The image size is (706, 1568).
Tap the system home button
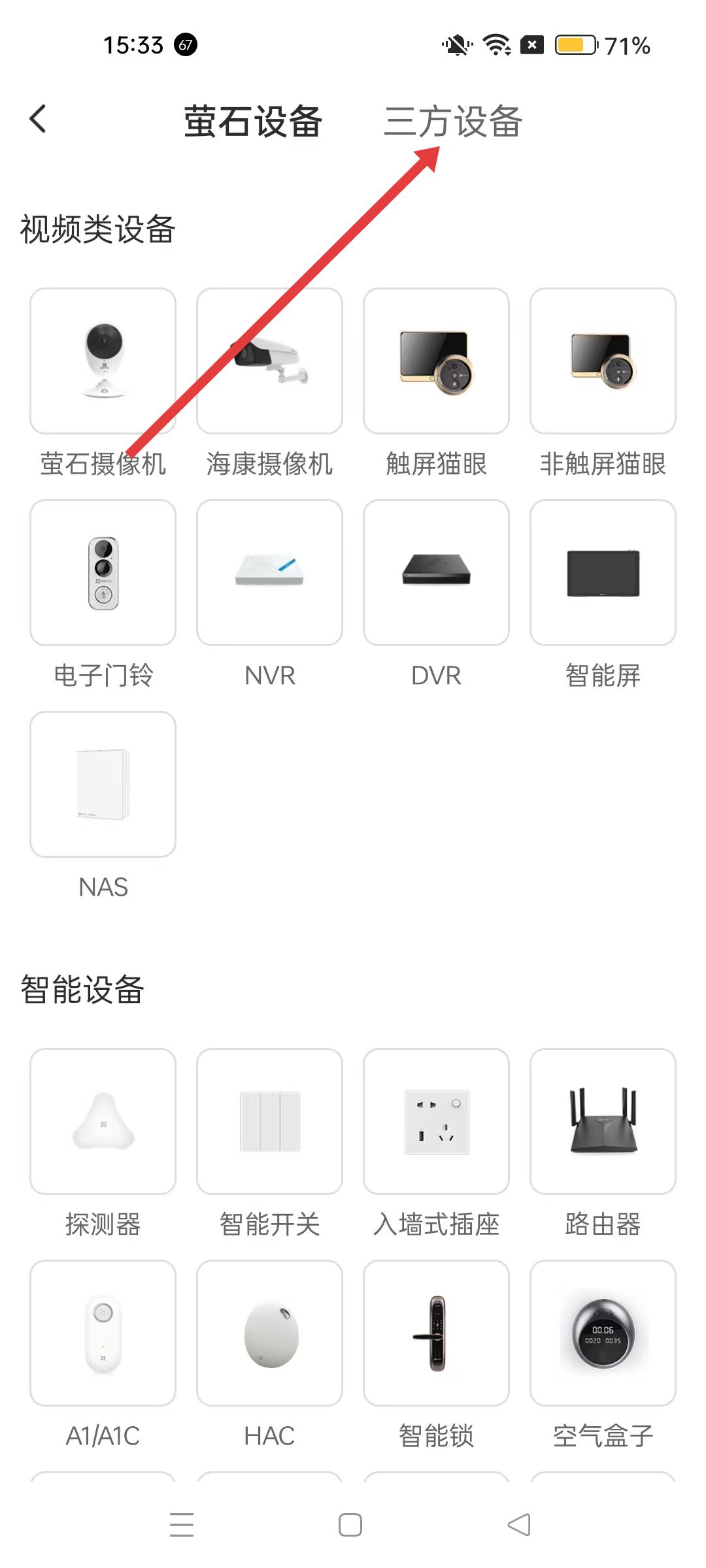coord(350,1525)
